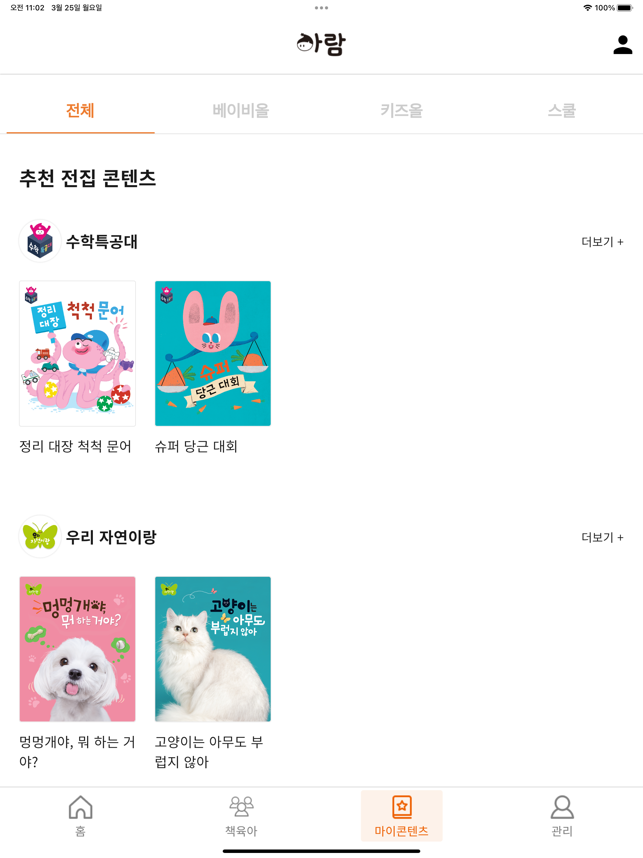Open the book 멍멍개야, 뭐 하는 거야?
Image resolution: width=643 pixels, height=858 pixels.
77,648
